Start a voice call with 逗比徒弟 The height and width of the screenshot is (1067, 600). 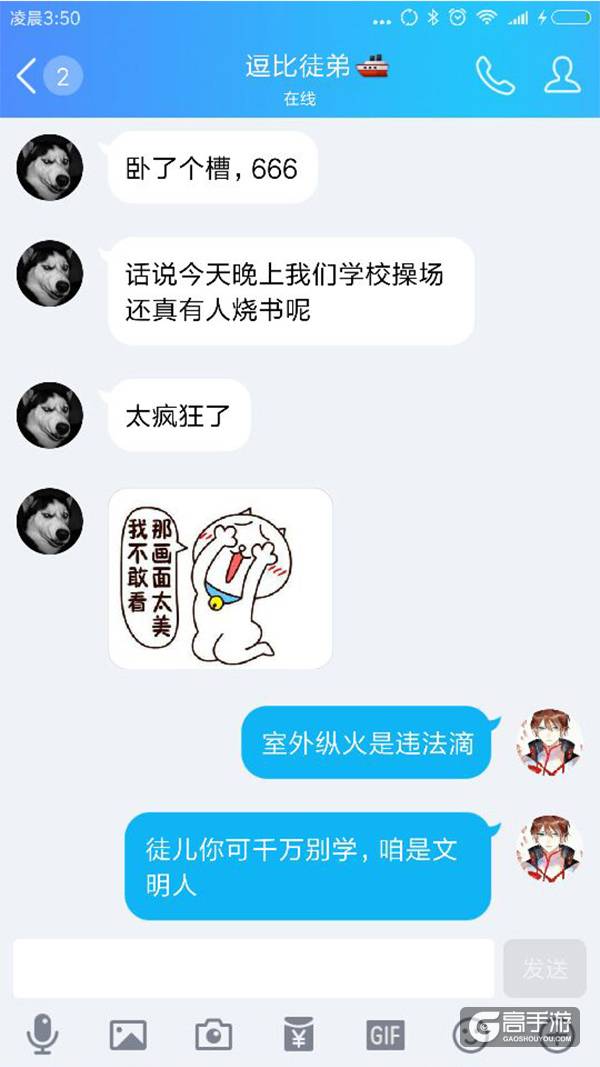pos(494,76)
